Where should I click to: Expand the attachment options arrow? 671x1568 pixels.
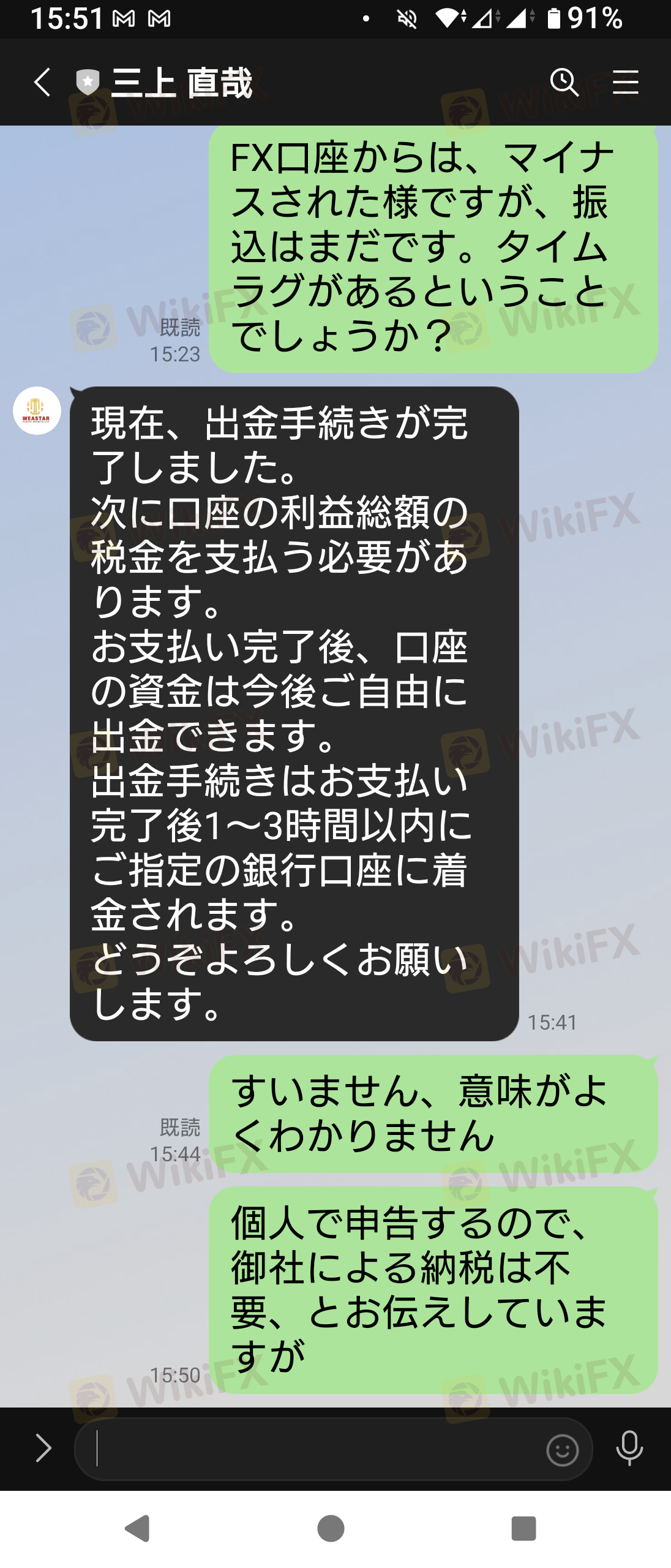point(43,1448)
